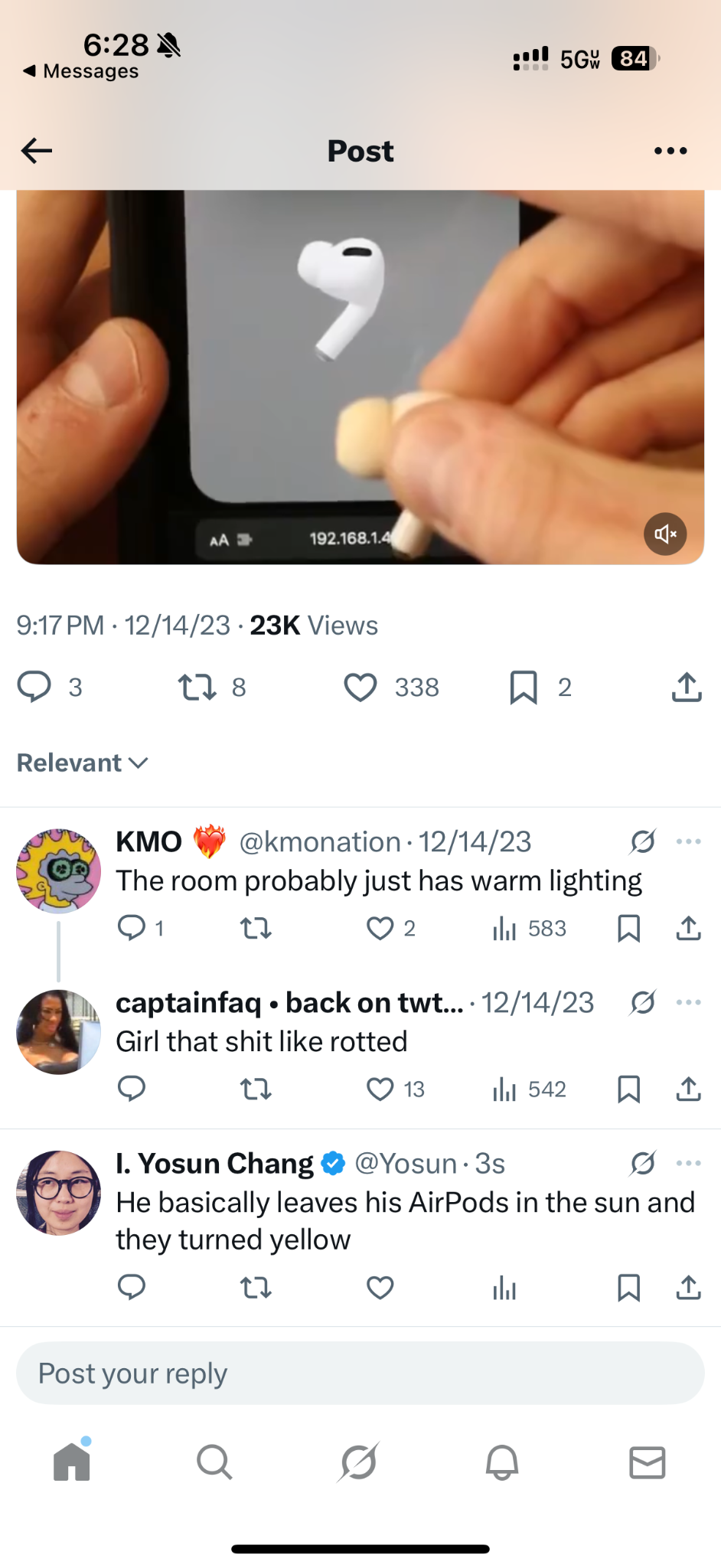Image resolution: width=721 pixels, height=1568 pixels.
Task: Like KMO's reply about warm lighting
Action: 380,928
